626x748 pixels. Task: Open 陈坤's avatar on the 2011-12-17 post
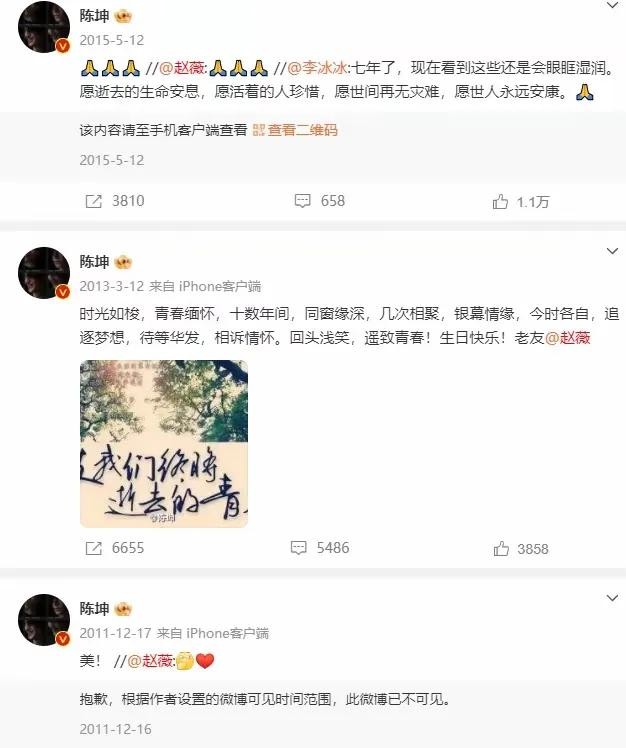point(44,619)
